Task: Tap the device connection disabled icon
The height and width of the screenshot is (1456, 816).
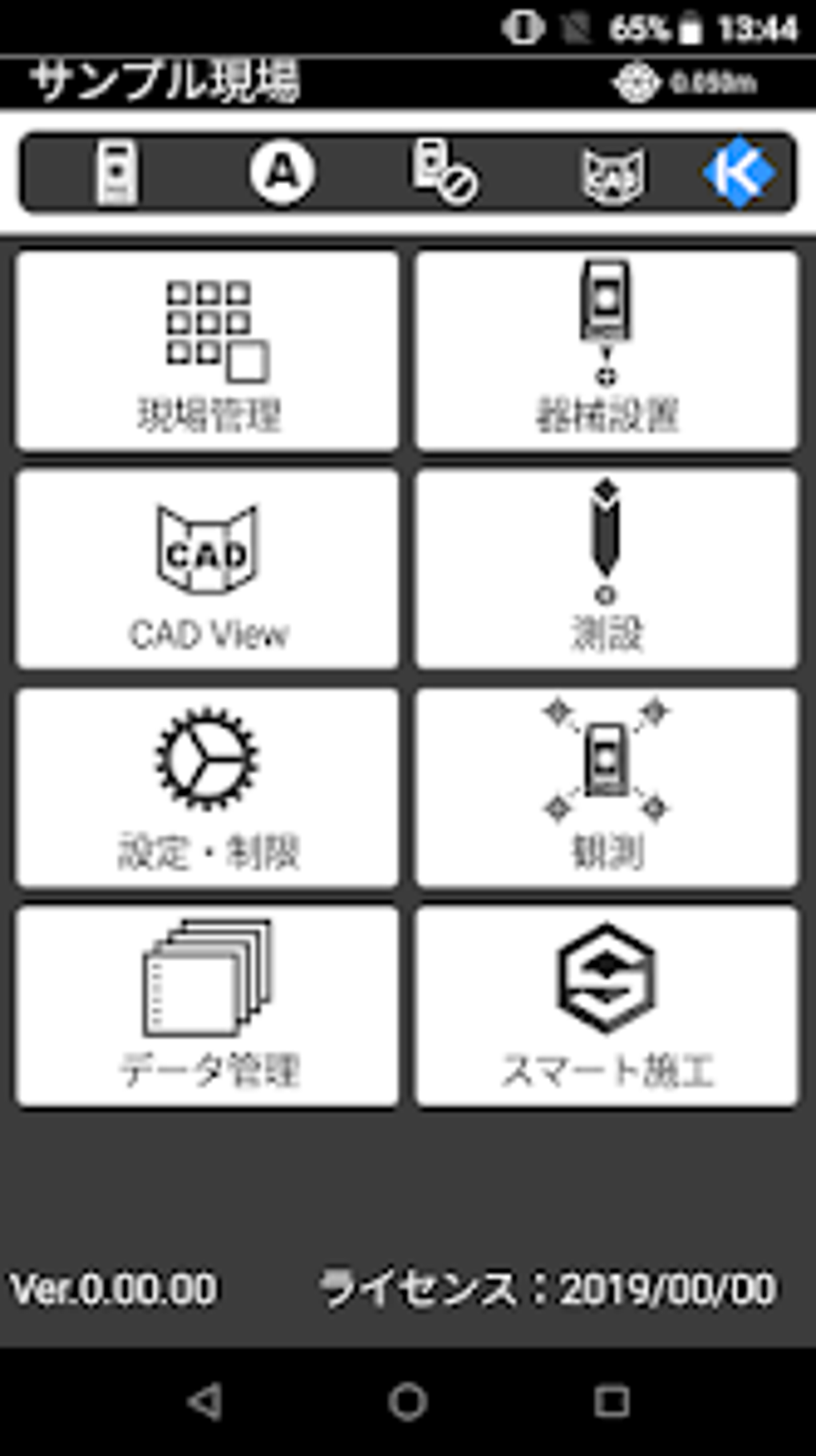Action: 444,172
